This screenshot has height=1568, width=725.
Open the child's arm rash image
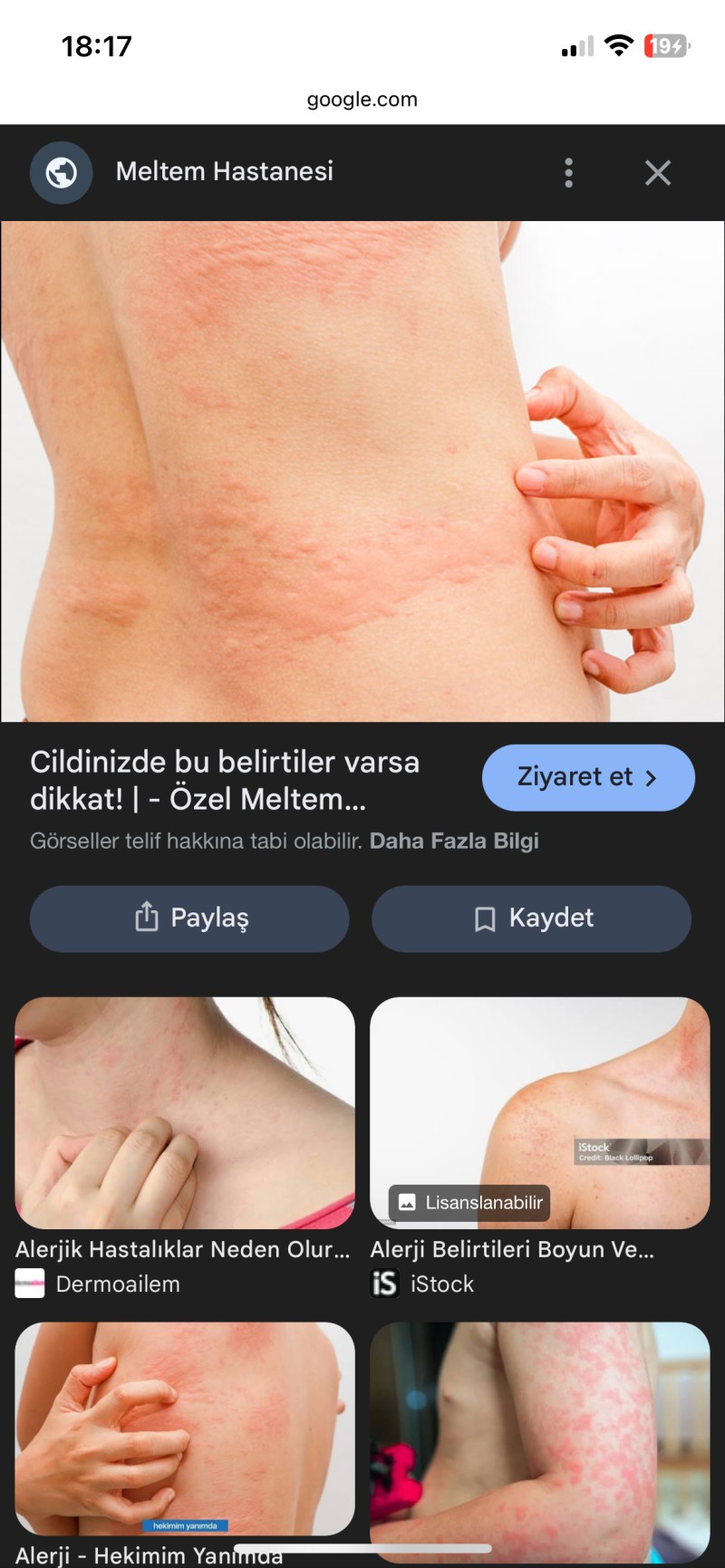540,1440
